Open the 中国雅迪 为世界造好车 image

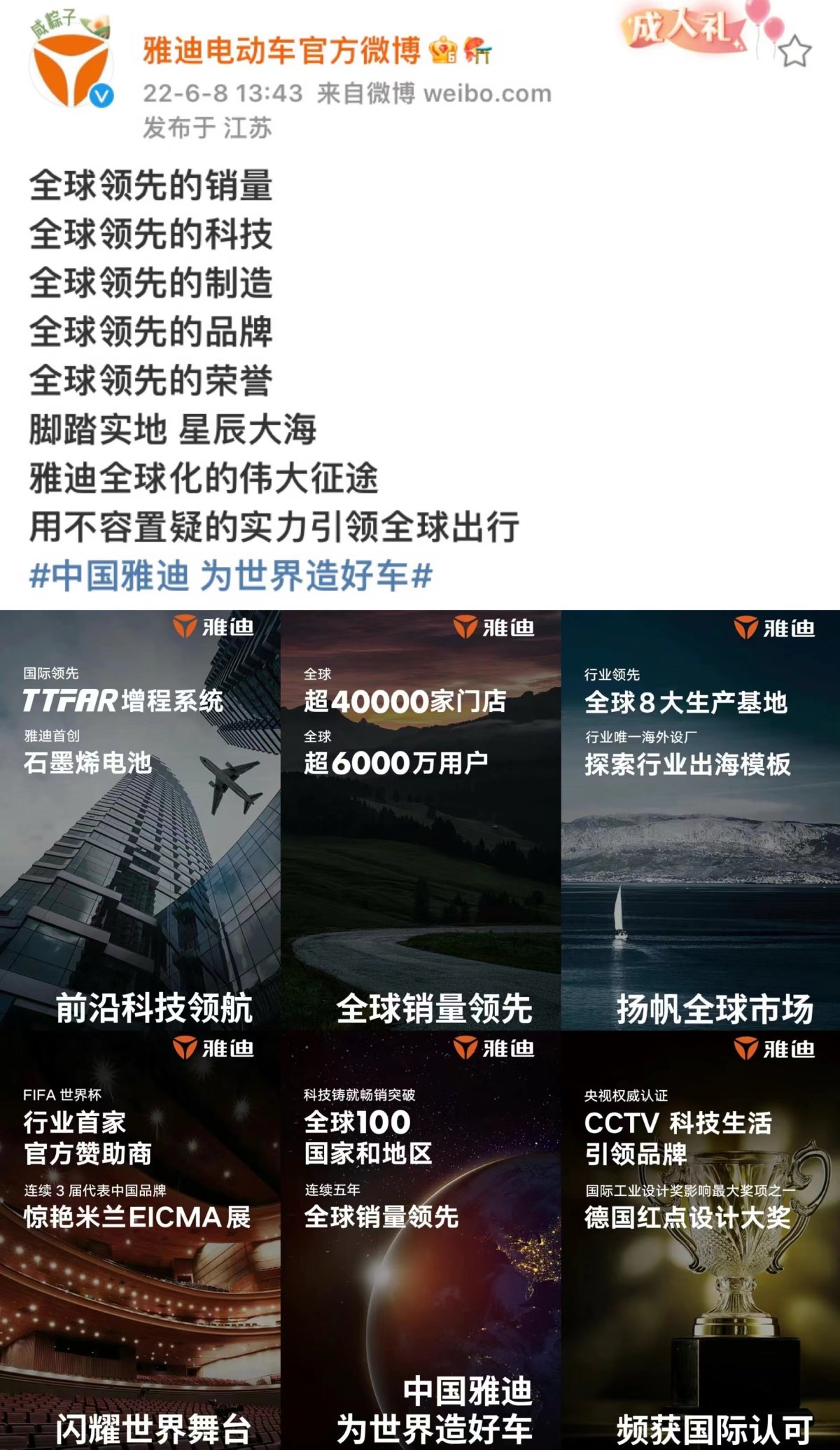tap(420, 1239)
